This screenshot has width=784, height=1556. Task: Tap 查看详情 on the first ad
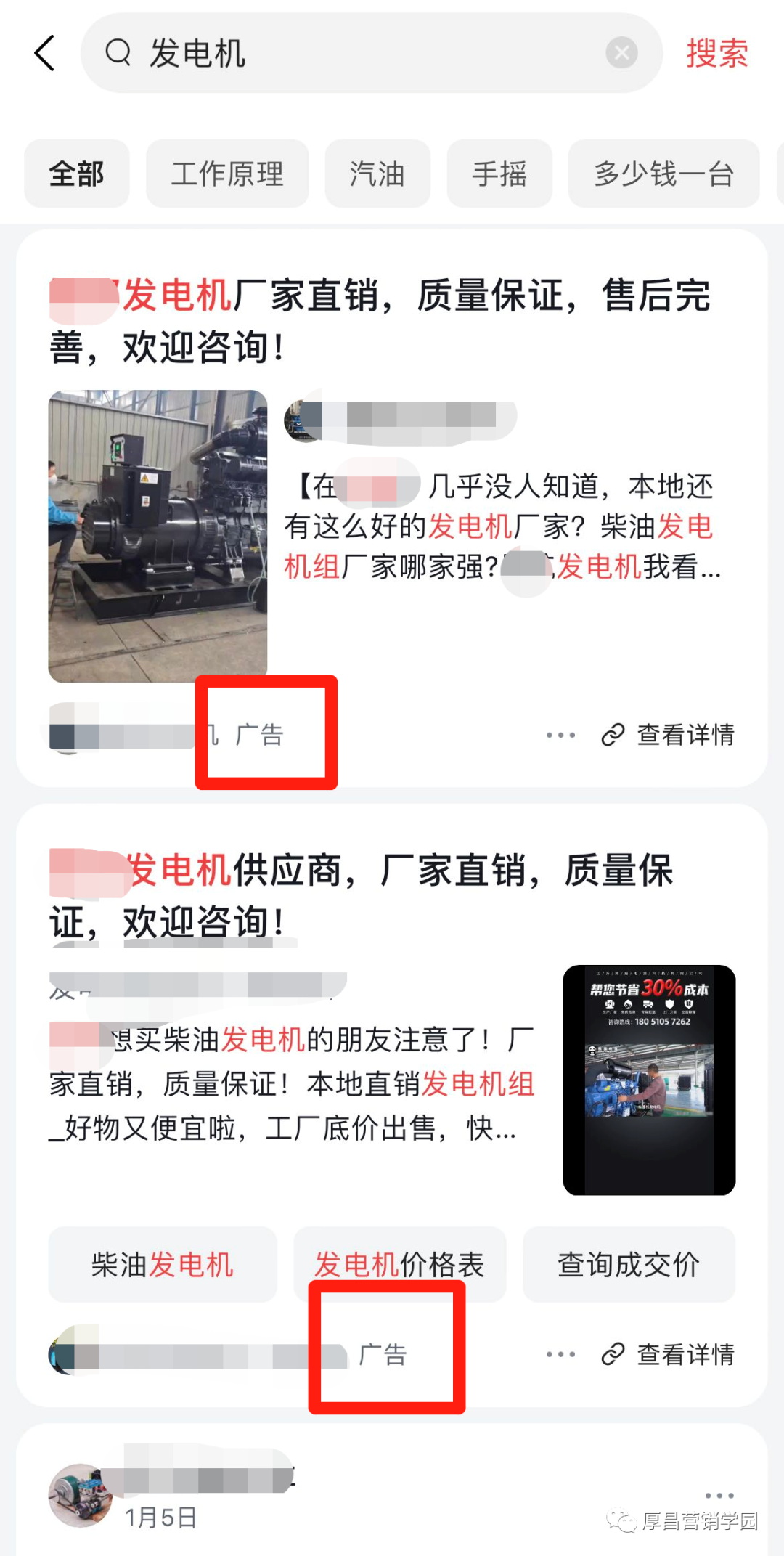(x=668, y=735)
